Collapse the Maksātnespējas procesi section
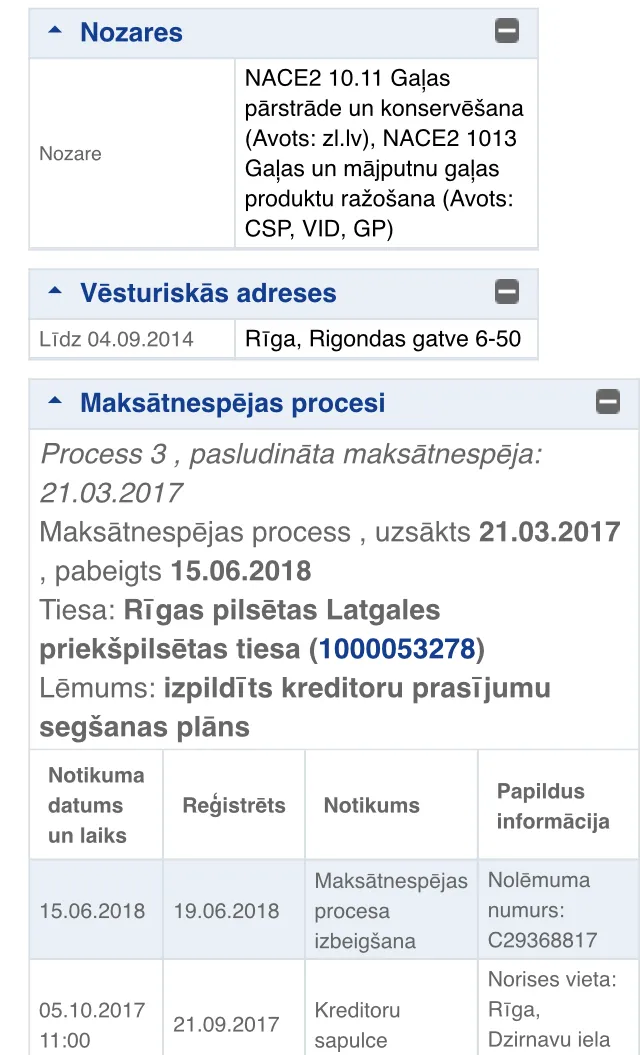640x1055 pixels. [608, 402]
